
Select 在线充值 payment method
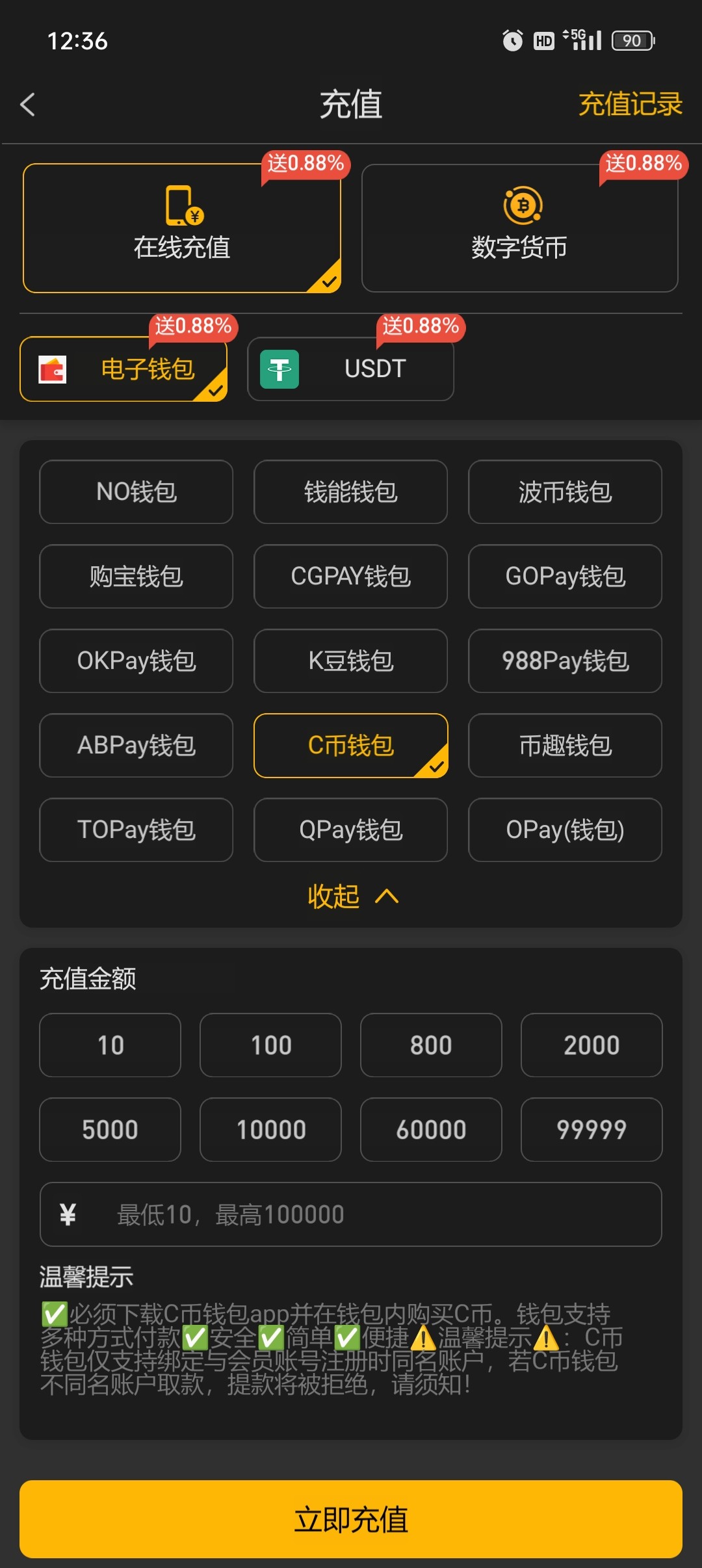[182, 228]
